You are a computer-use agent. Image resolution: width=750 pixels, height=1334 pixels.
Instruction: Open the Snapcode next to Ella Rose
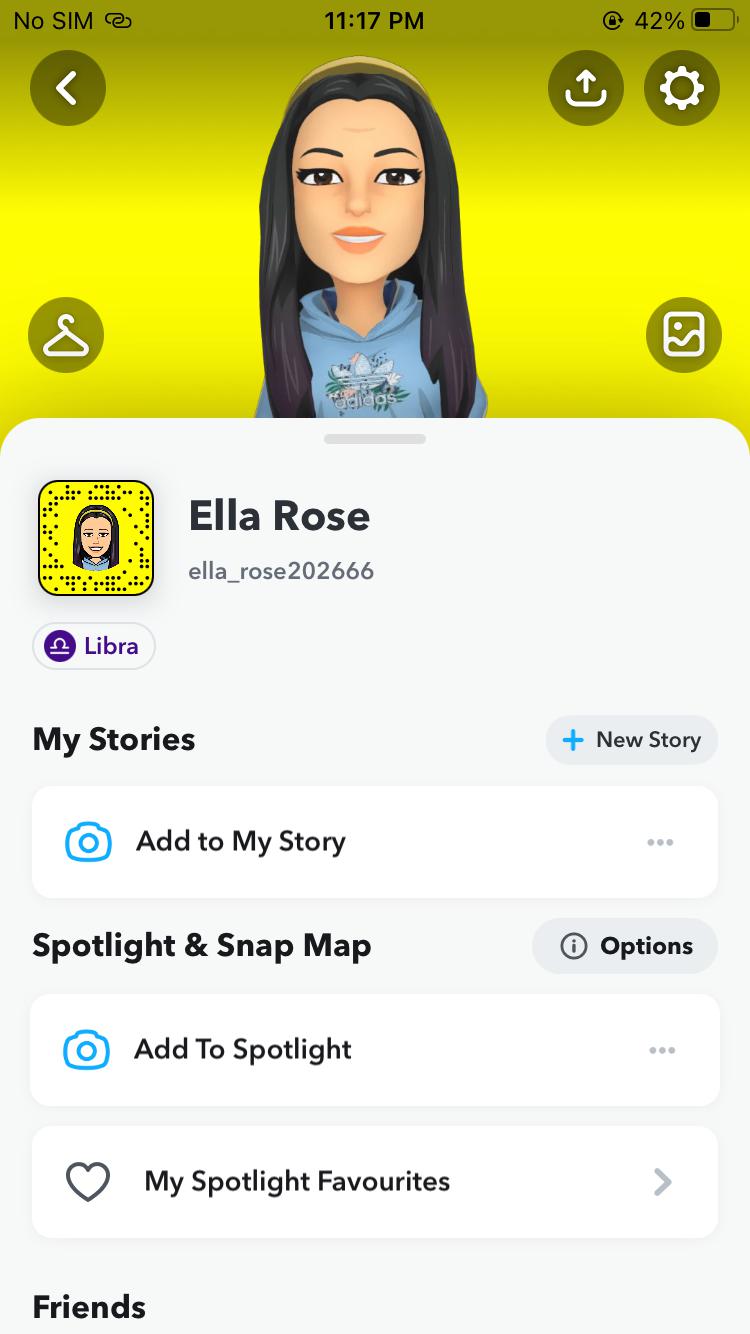point(96,538)
